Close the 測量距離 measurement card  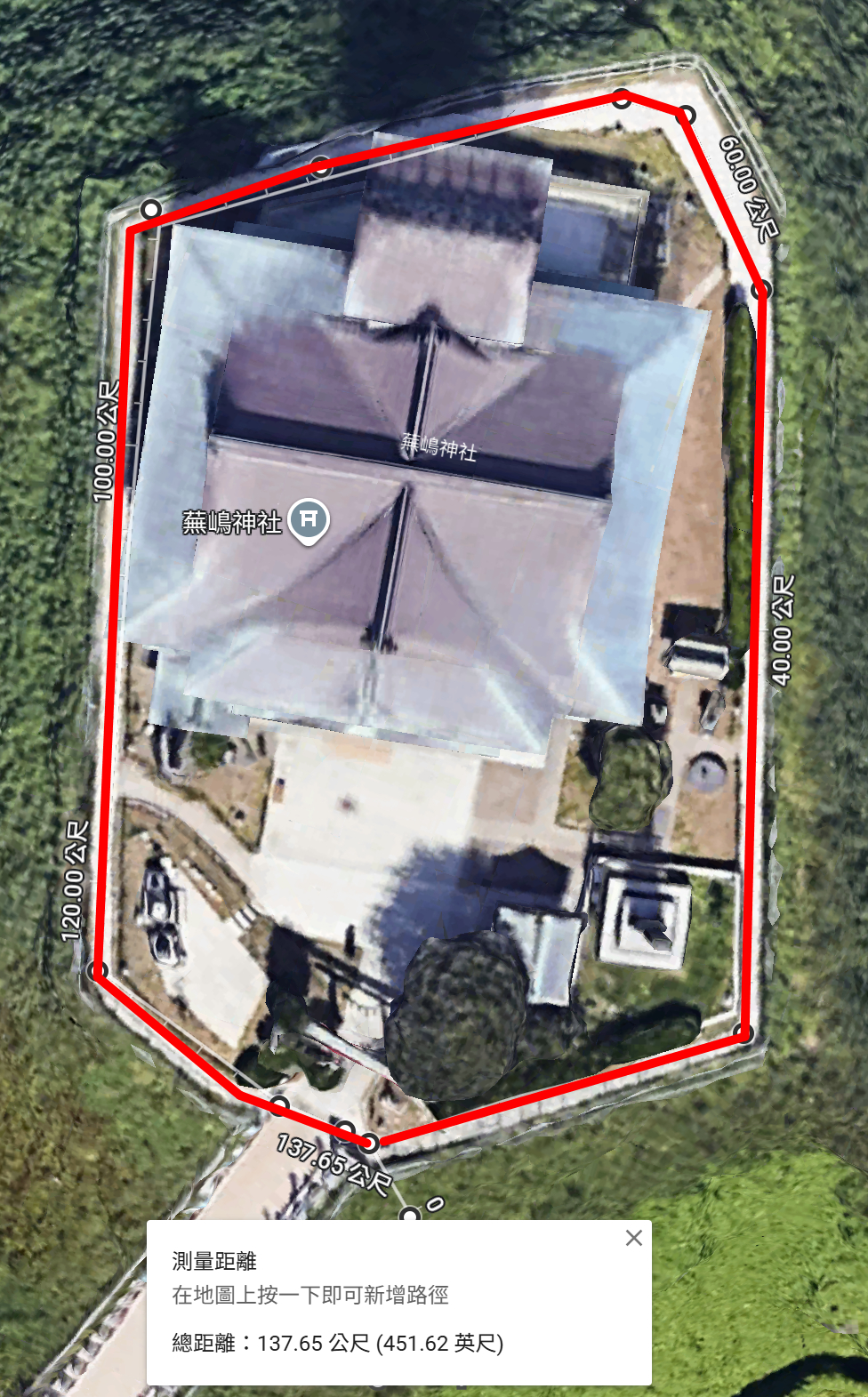(633, 1238)
